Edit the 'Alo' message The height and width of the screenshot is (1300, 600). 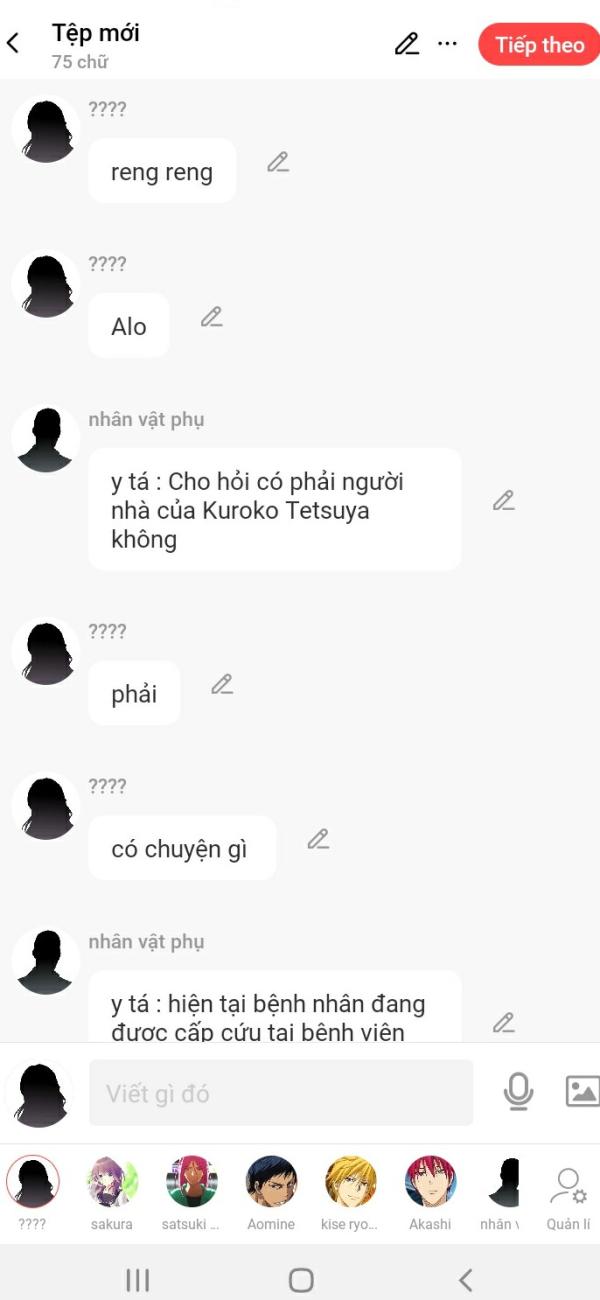[x=211, y=317]
